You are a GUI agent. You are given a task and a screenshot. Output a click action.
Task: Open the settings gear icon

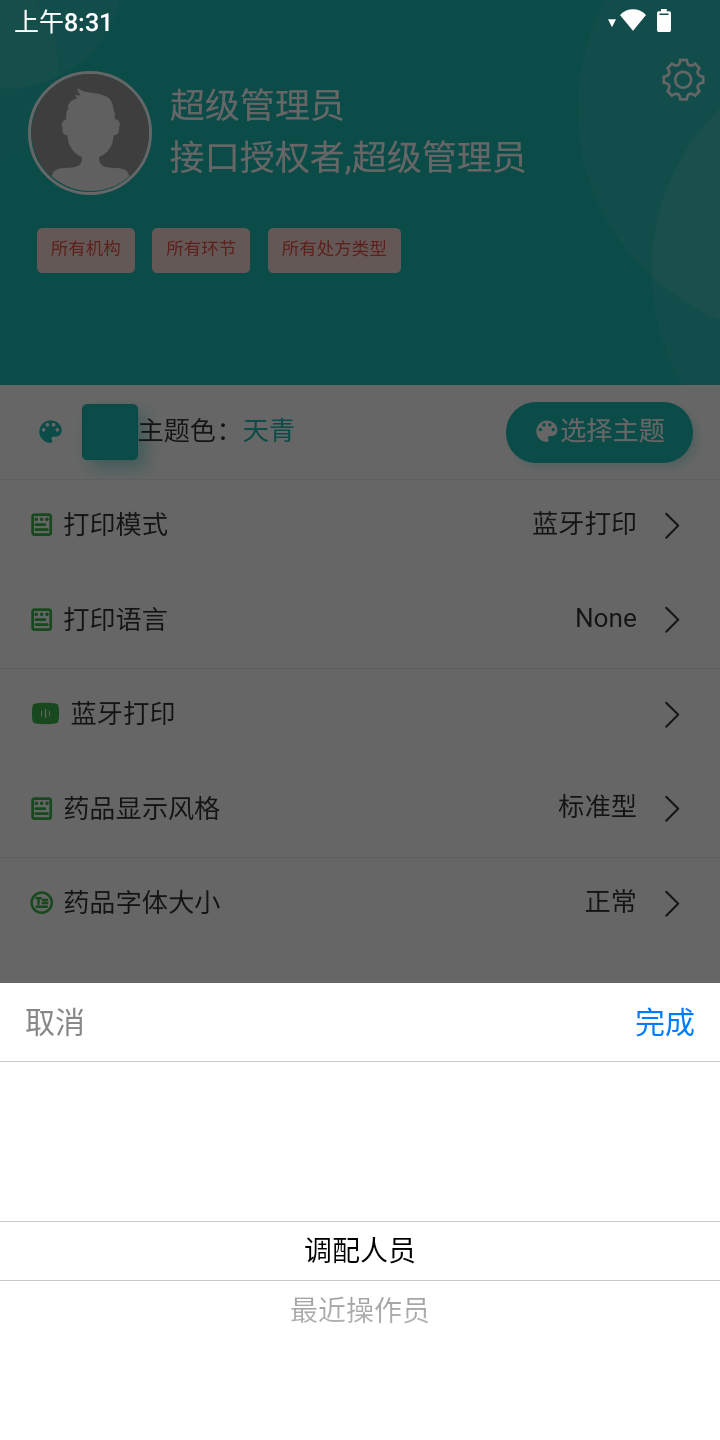click(x=683, y=79)
